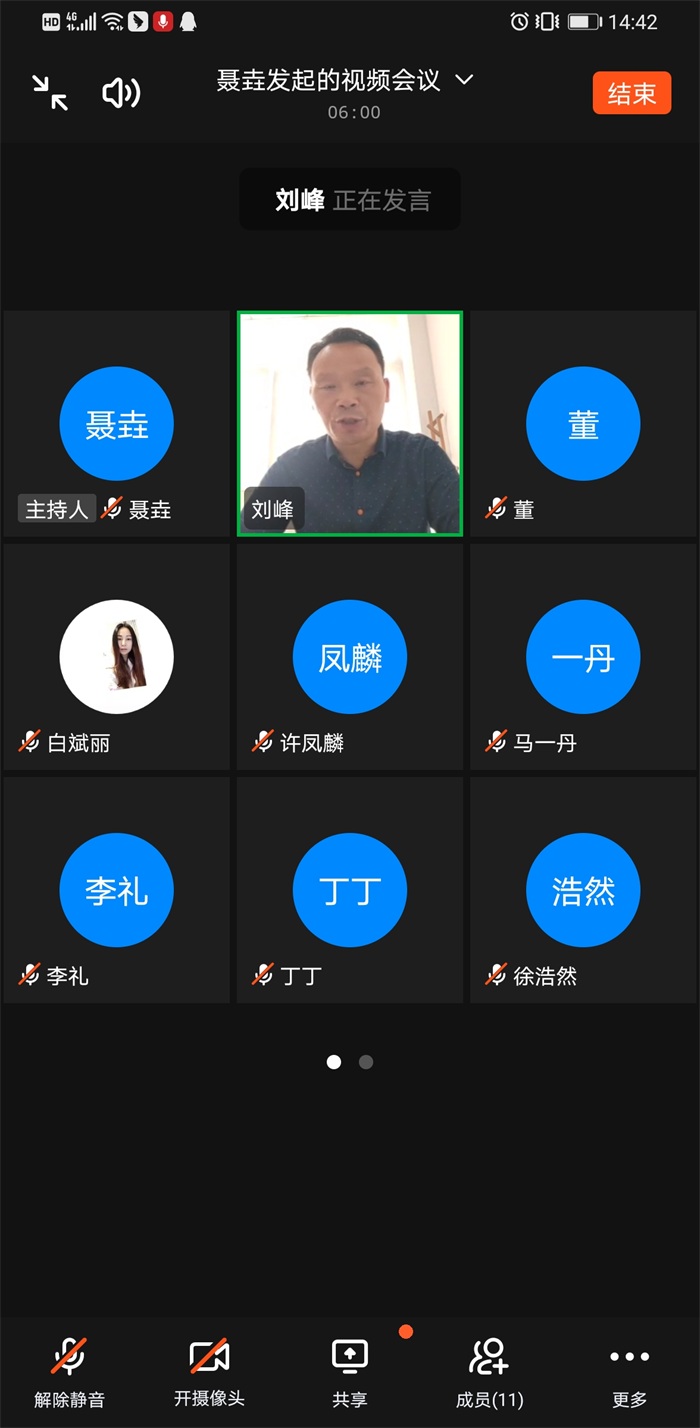The width and height of the screenshot is (700, 1428).
Task: Open 更多 options menu
Action: (x=629, y=1372)
